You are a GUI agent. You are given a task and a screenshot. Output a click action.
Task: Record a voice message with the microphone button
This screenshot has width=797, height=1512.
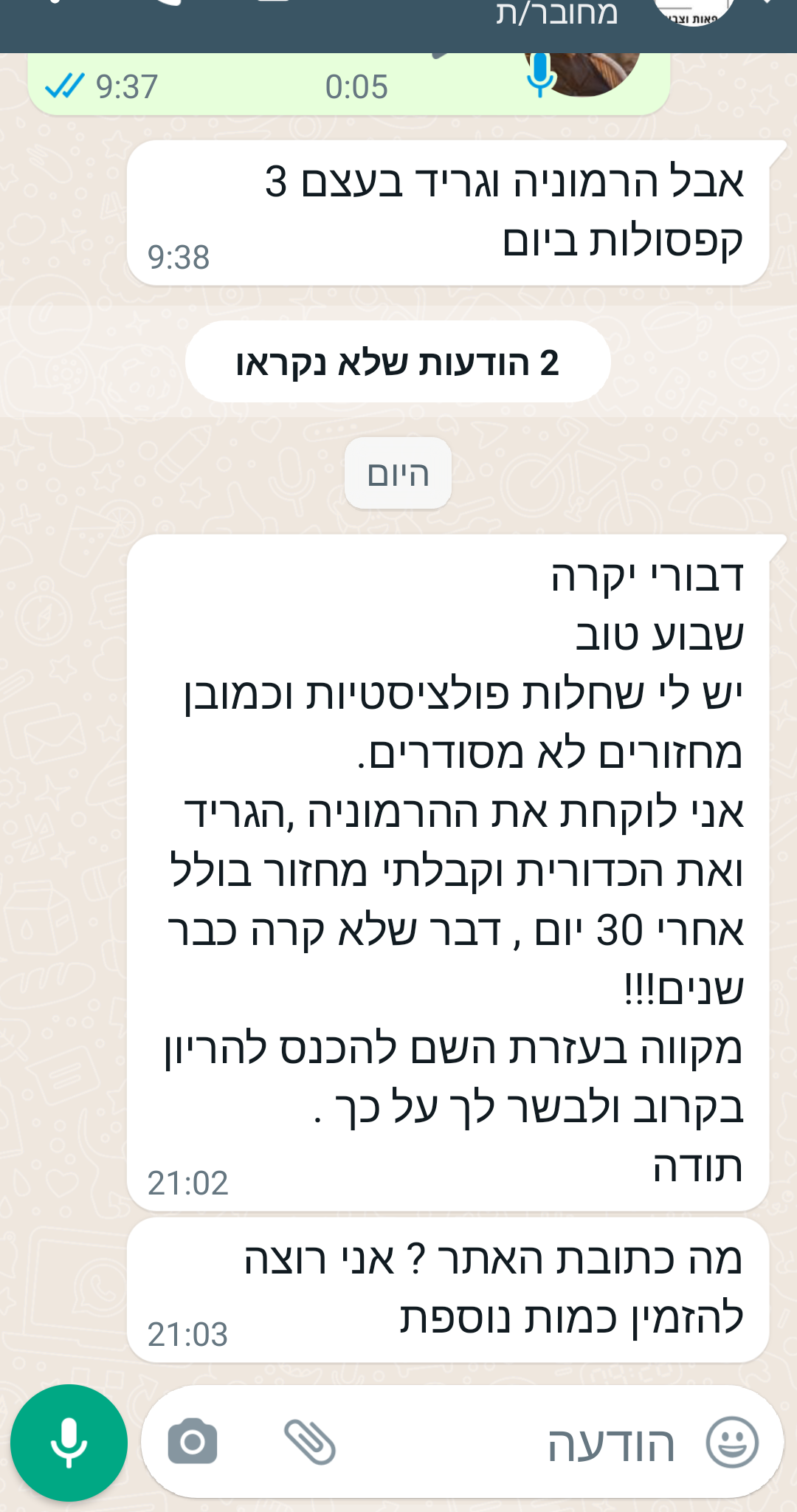tap(69, 1442)
